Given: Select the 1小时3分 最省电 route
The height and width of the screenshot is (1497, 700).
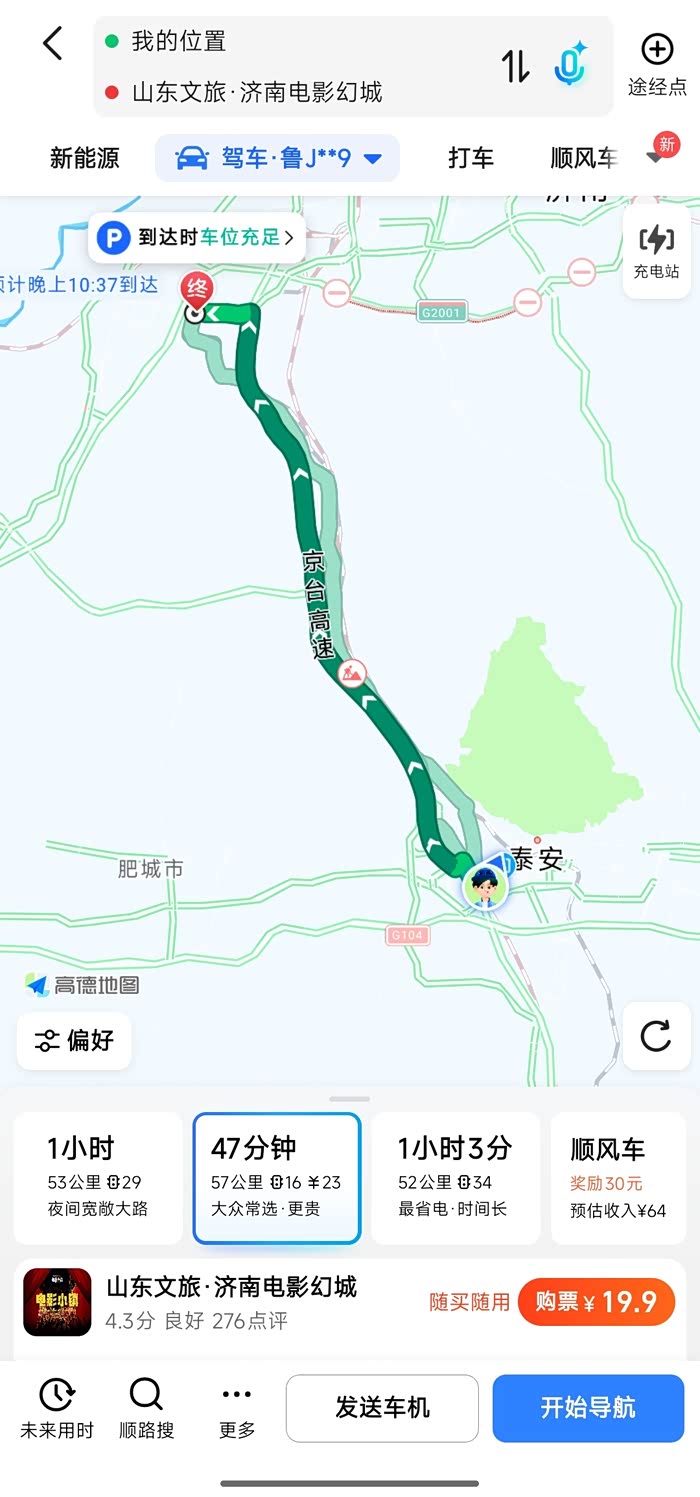Looking at the screenshot, I should click(x=455, y=1177).
